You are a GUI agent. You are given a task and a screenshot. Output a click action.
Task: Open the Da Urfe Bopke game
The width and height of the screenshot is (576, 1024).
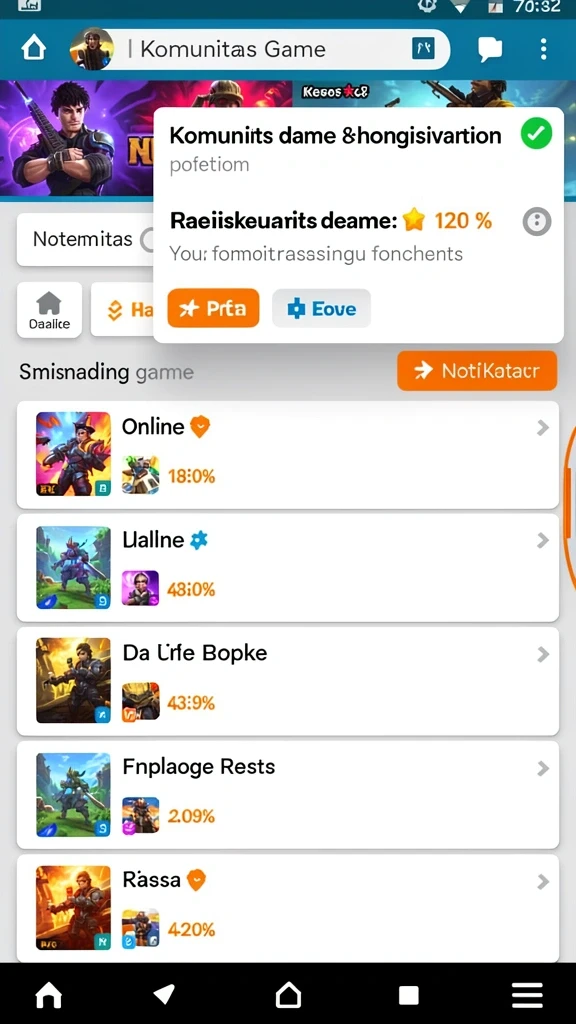click(288, 681)
